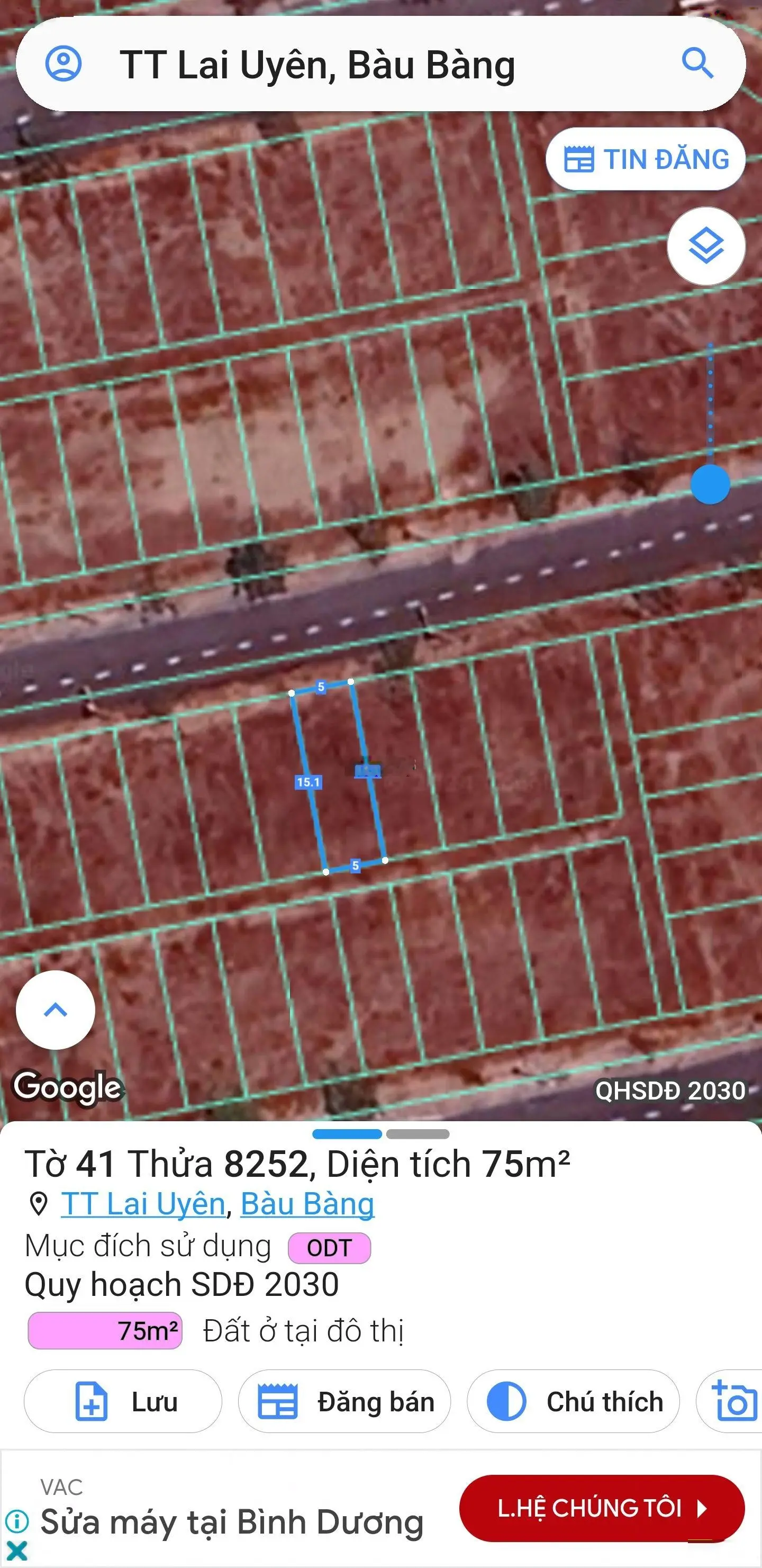762x1568 pixels.
Task: Open the TT Lai Uyên link
Action: tap(143, 1204)
